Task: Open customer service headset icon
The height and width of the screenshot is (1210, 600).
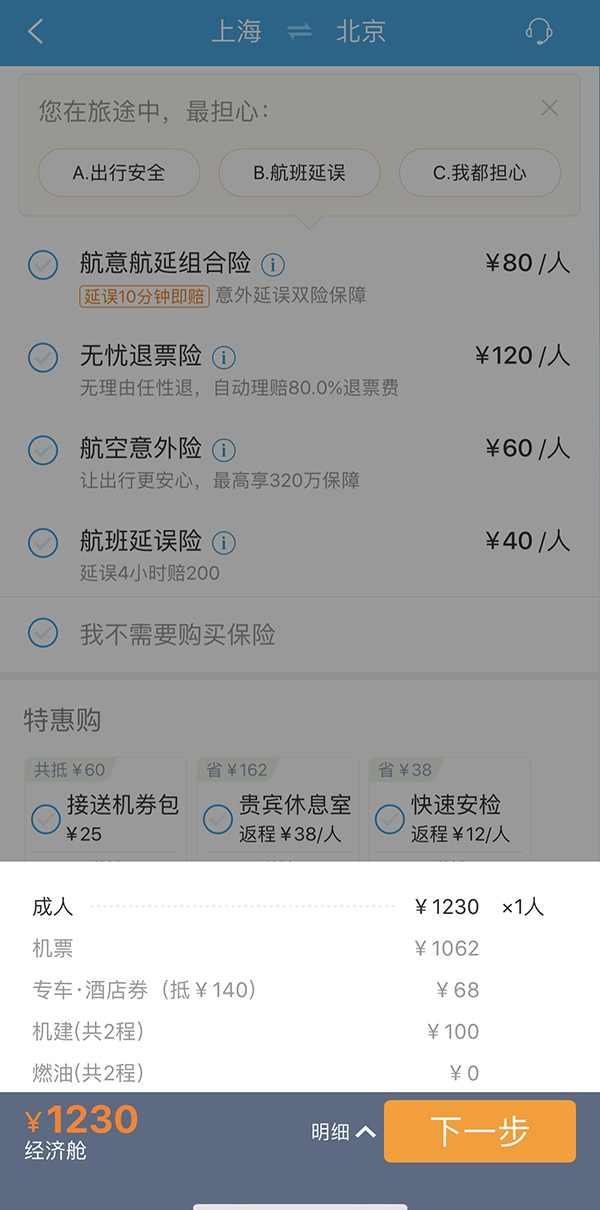Action: pyautogui.click(x=539, y=32)
